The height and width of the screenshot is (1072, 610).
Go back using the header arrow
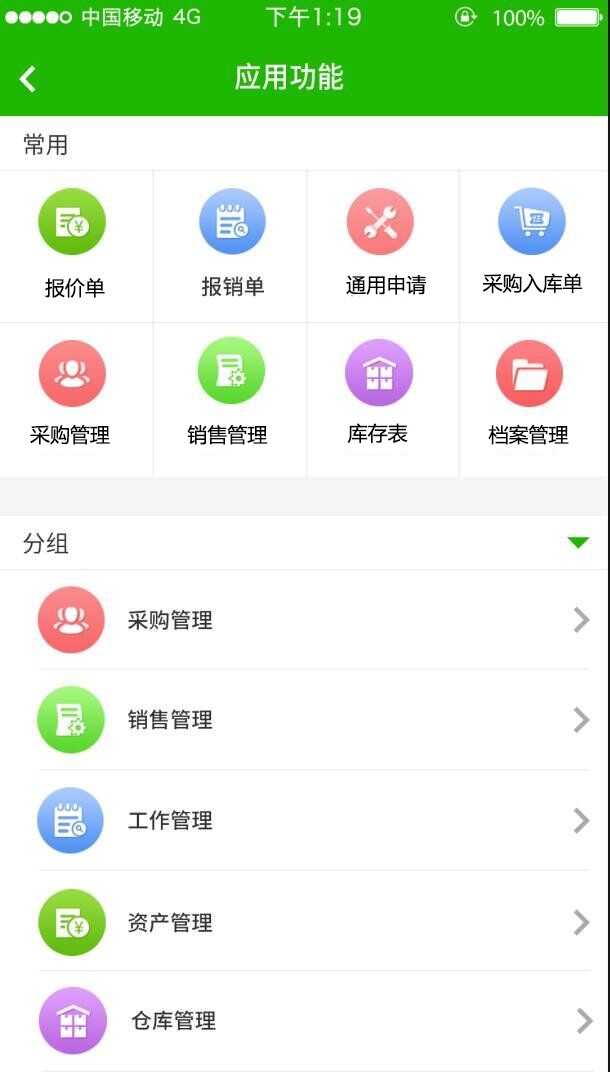(x=28, y=79)
